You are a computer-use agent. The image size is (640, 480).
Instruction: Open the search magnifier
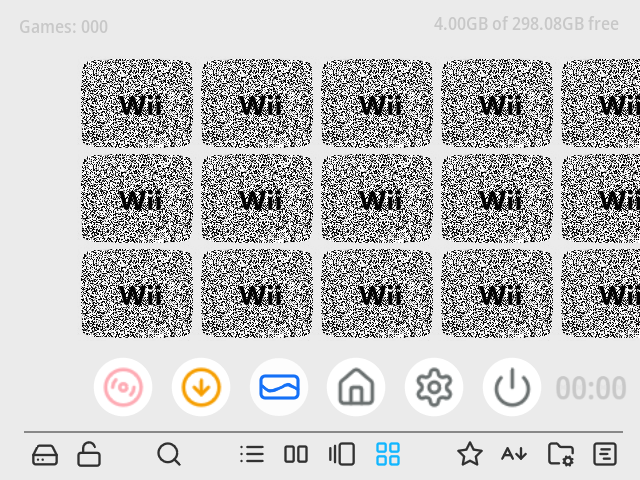point(169,454)
